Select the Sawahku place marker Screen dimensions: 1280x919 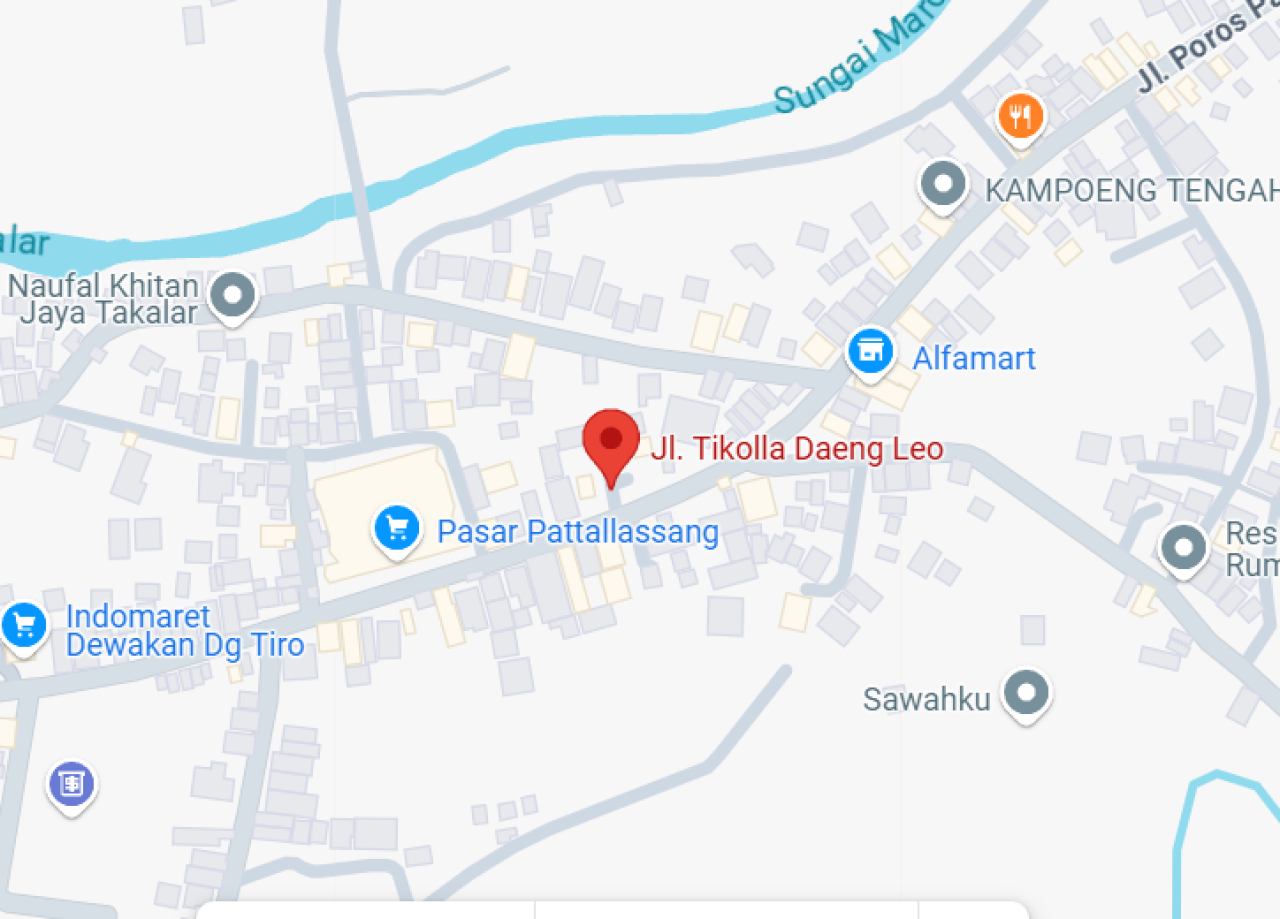pos(1025,692)
